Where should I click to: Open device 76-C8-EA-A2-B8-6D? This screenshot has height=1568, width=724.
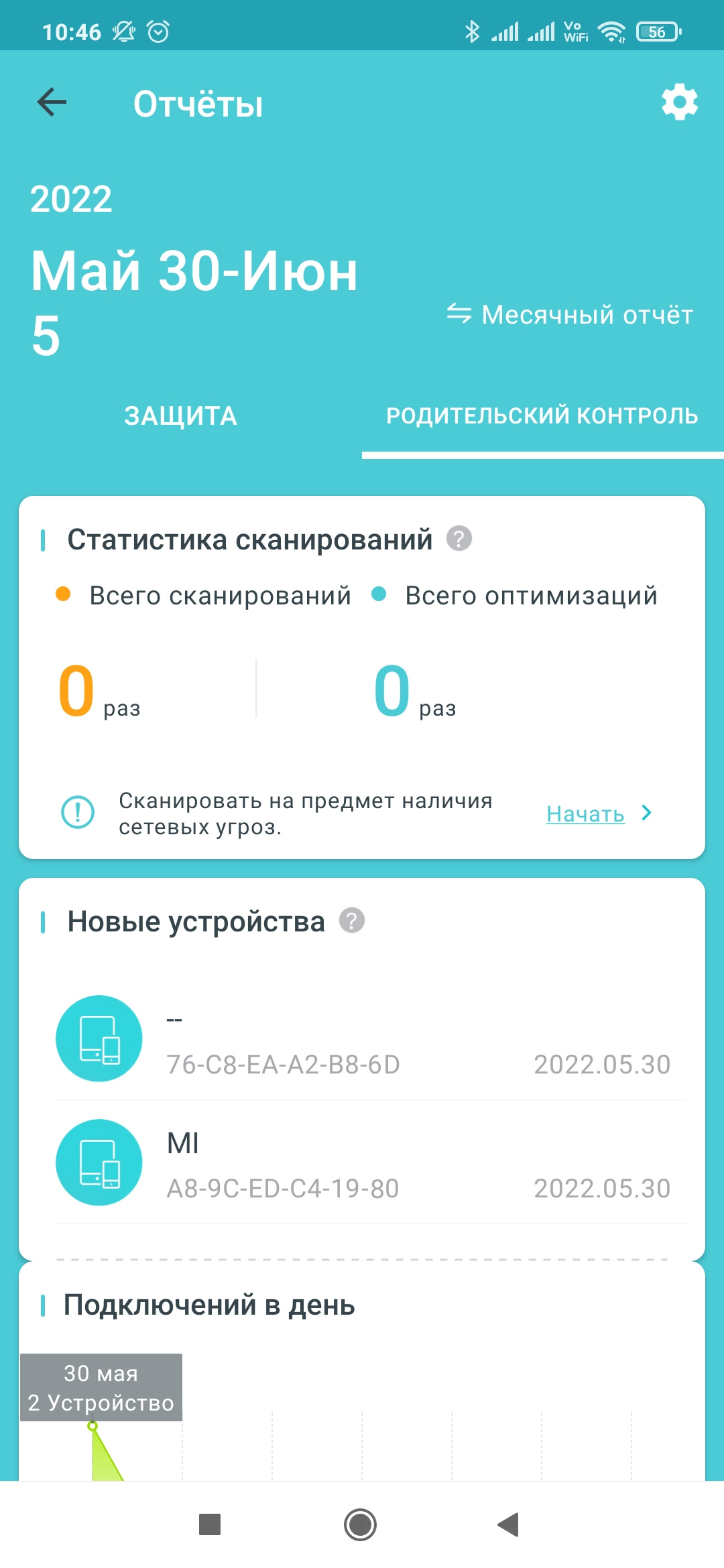click(362, 1039)
